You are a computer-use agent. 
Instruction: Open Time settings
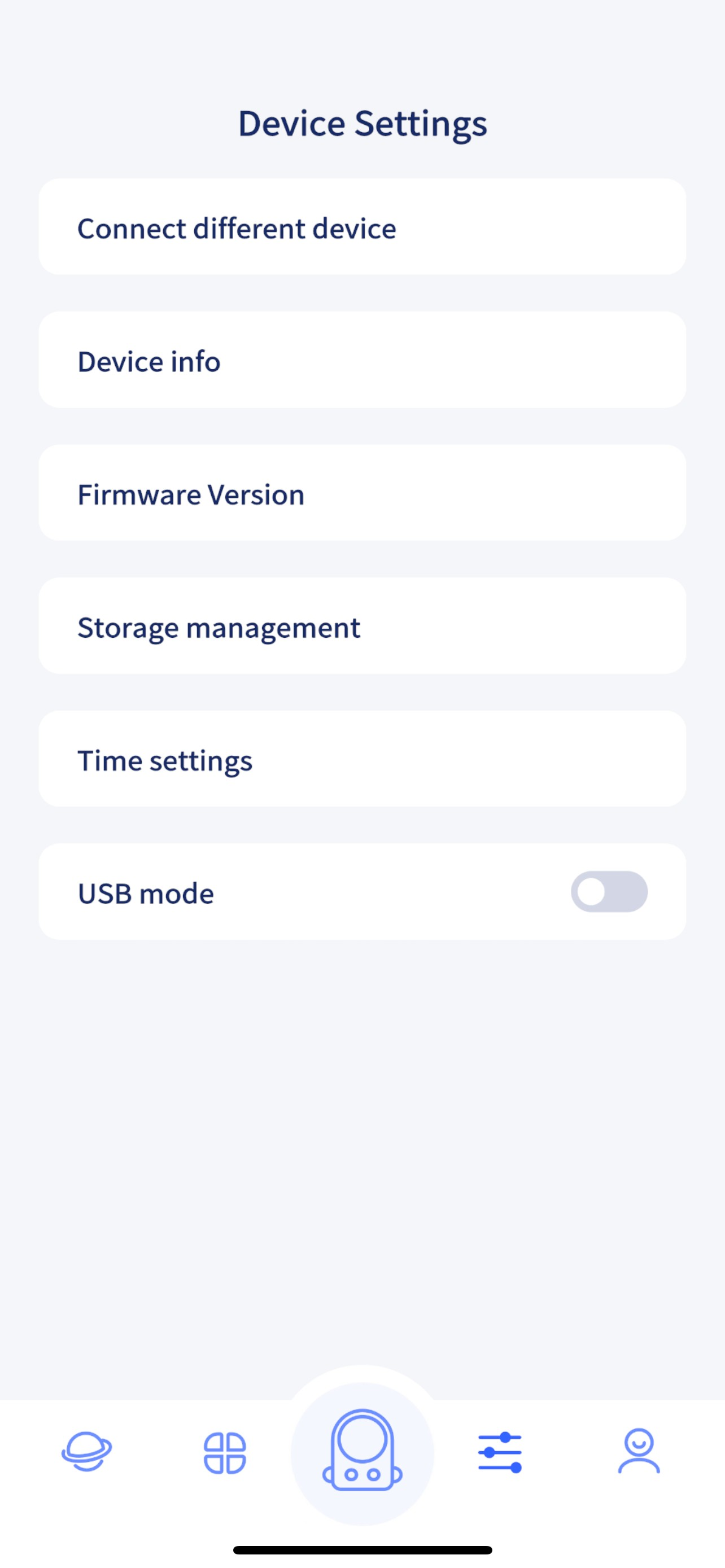coord(362,759)
